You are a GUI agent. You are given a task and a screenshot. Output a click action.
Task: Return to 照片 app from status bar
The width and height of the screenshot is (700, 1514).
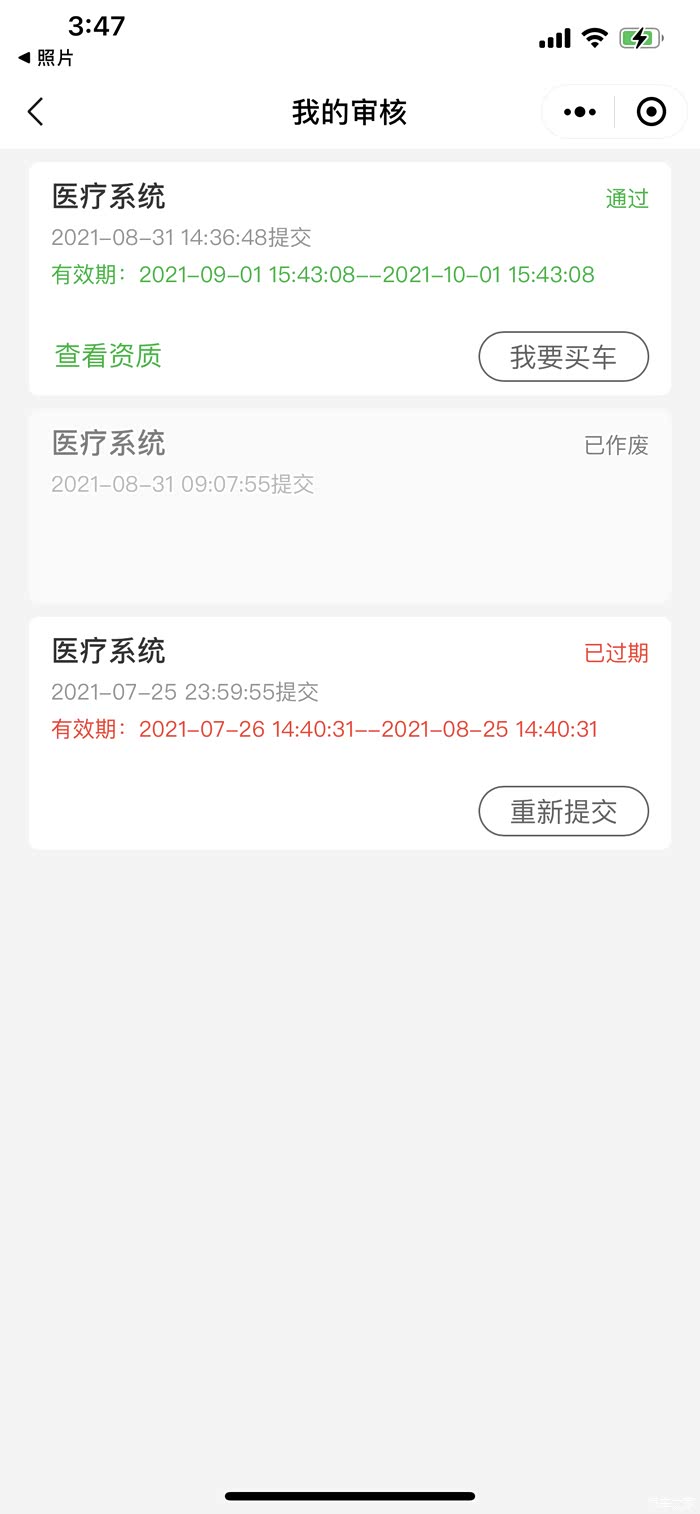click(x=46, y=58)
